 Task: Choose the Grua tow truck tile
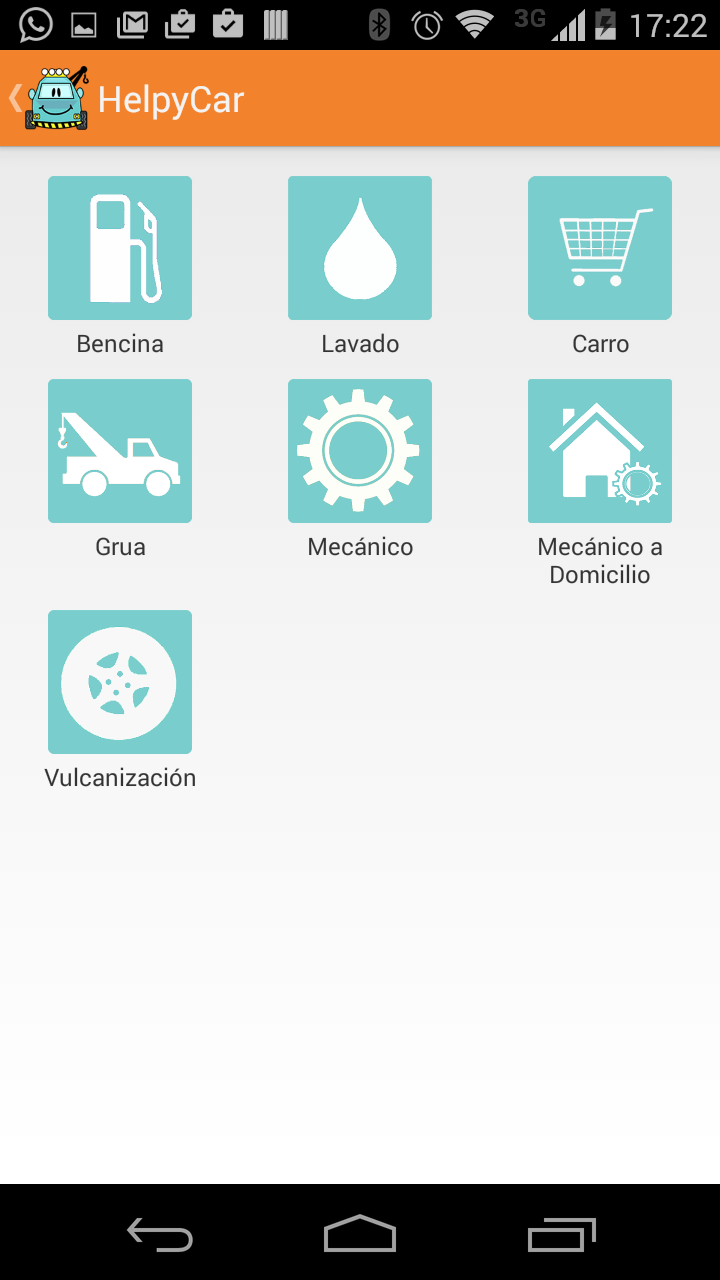click(x=120, y=451)
